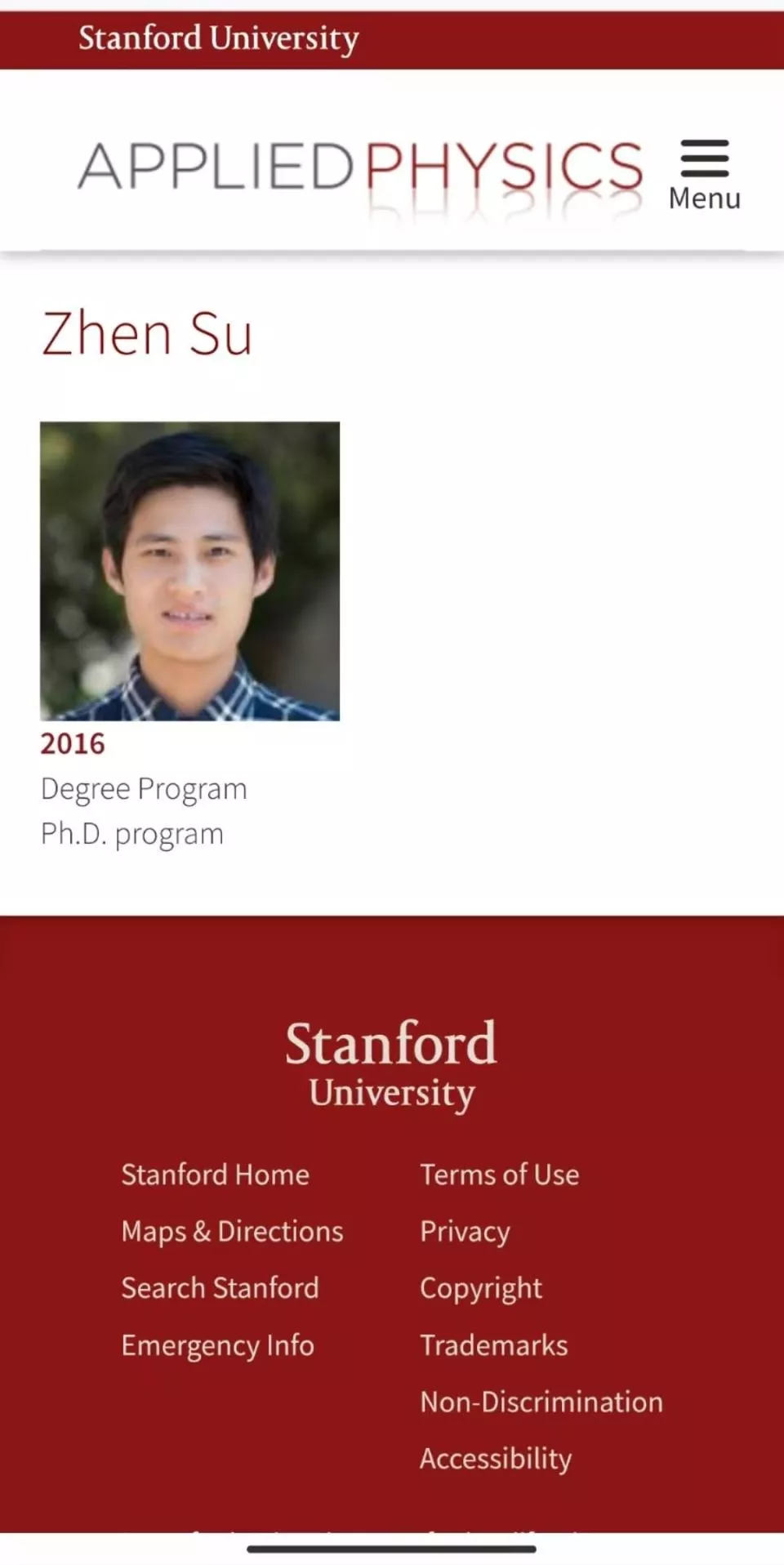This screenshot has height=1565, width=784.
Task: Open the Stanford Home footer link
Action: (x=215, y=1175)
